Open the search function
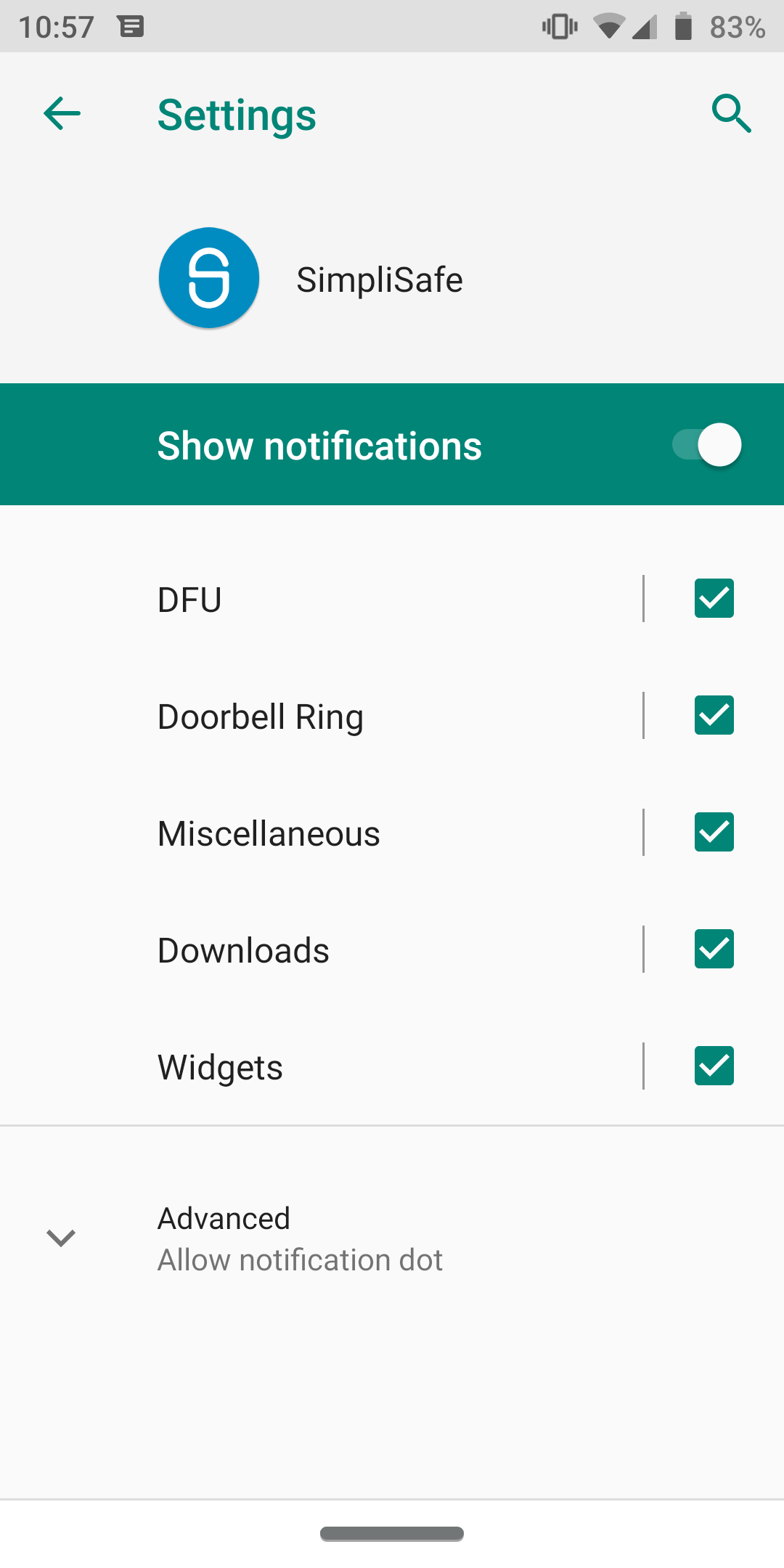Screen dimensions: 784x1568 click(x=731, y=113)
